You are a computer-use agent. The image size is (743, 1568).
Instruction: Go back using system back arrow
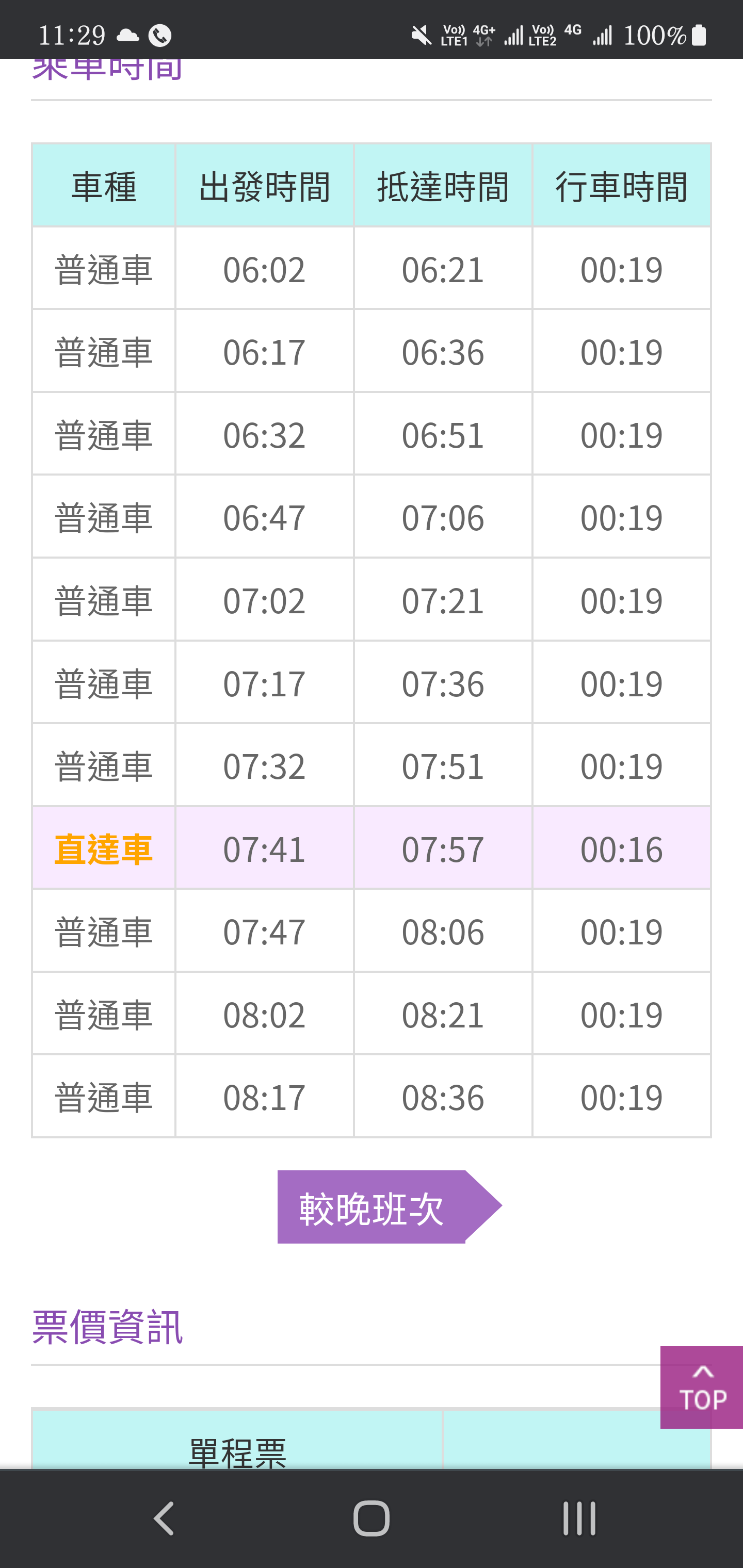pyautogui.click(x=163, y=1518)
